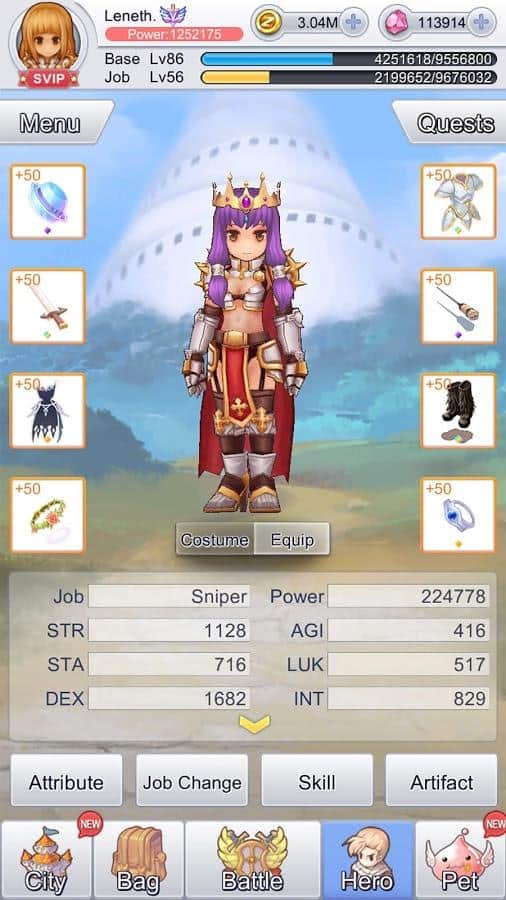Open the Skill screen
The image size is (506, 900).
pos(317,782)
